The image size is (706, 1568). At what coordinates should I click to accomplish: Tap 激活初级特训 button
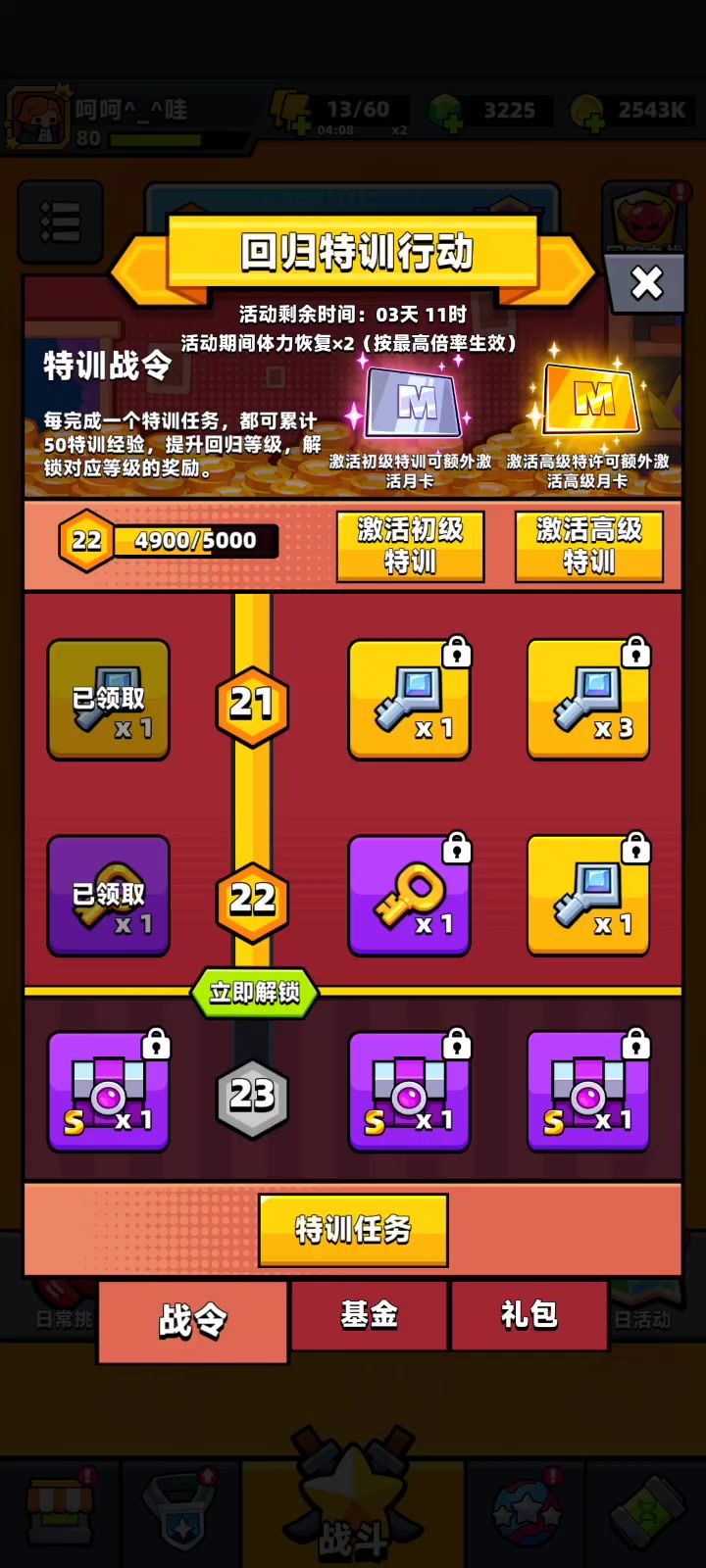(x=410, y=546)
